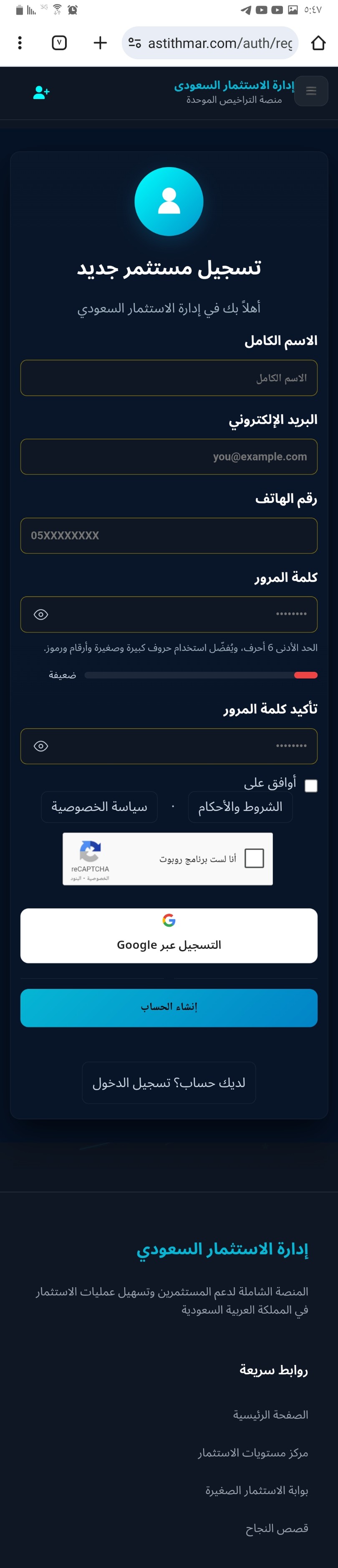The width and height of the screenshot is (338, 1568).
Task: Show password in تأكيد كلمة المرور field
Action: coord(41,746)
